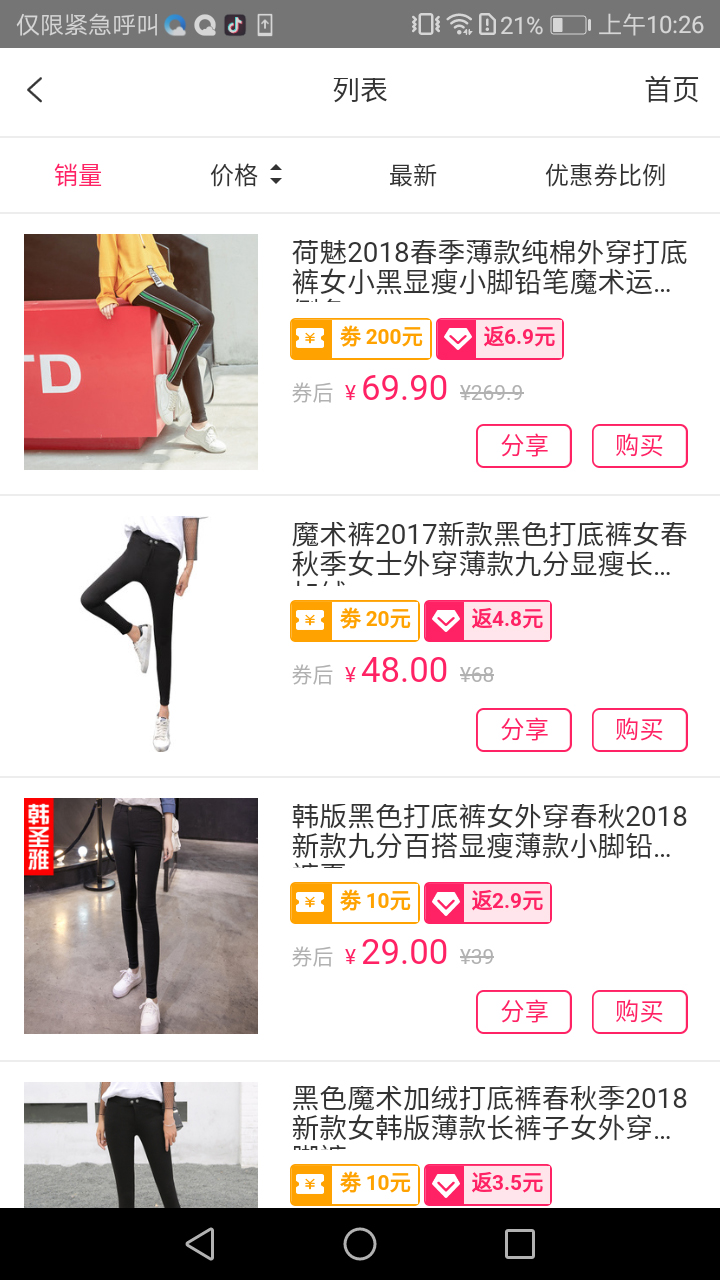The height and width of the screenshot is (1280, 720).
Task: View the 韩版黑色打底裤 product picture
Action: [141, 916]
